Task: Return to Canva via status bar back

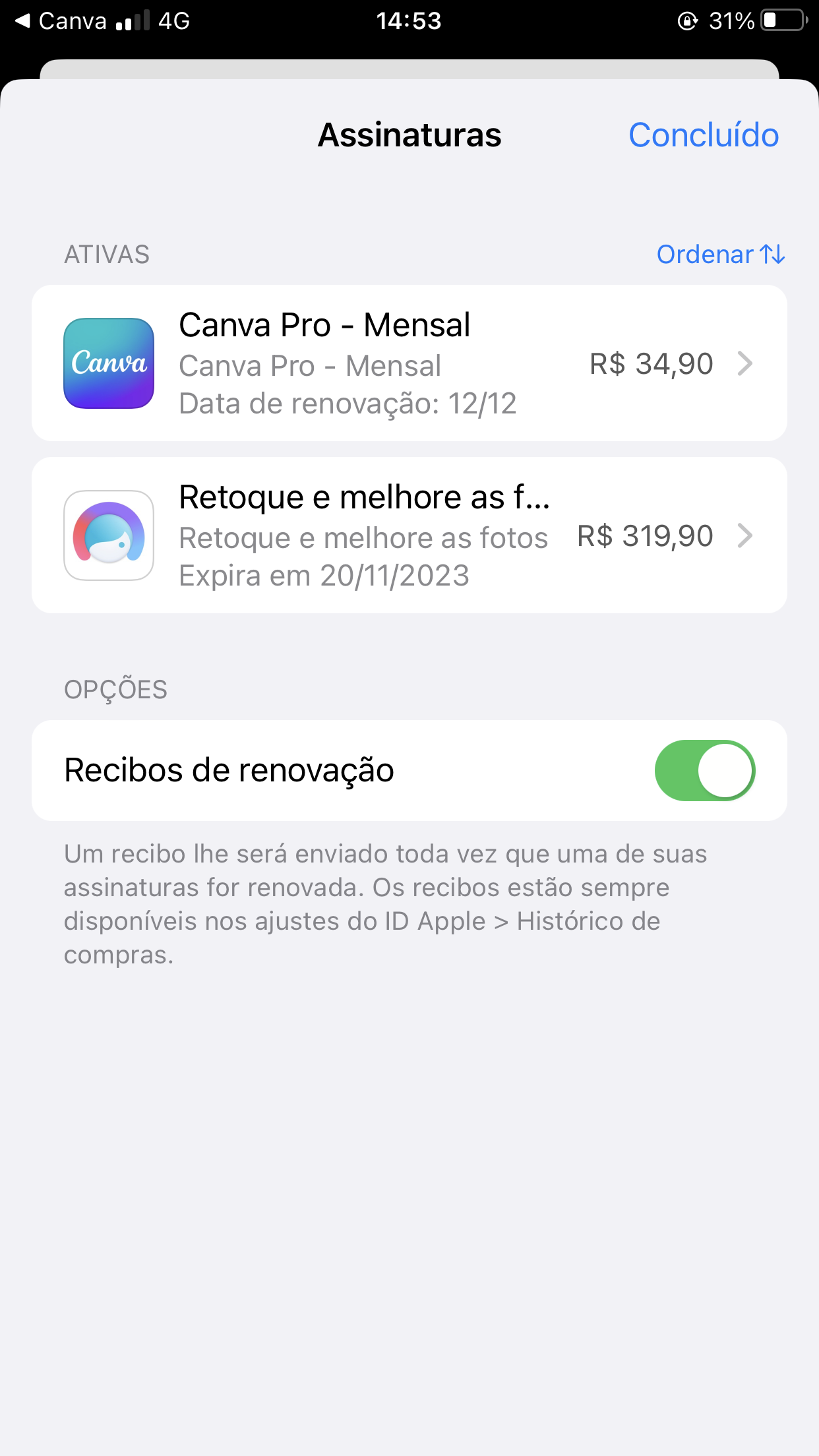Action: click(59, 21)
